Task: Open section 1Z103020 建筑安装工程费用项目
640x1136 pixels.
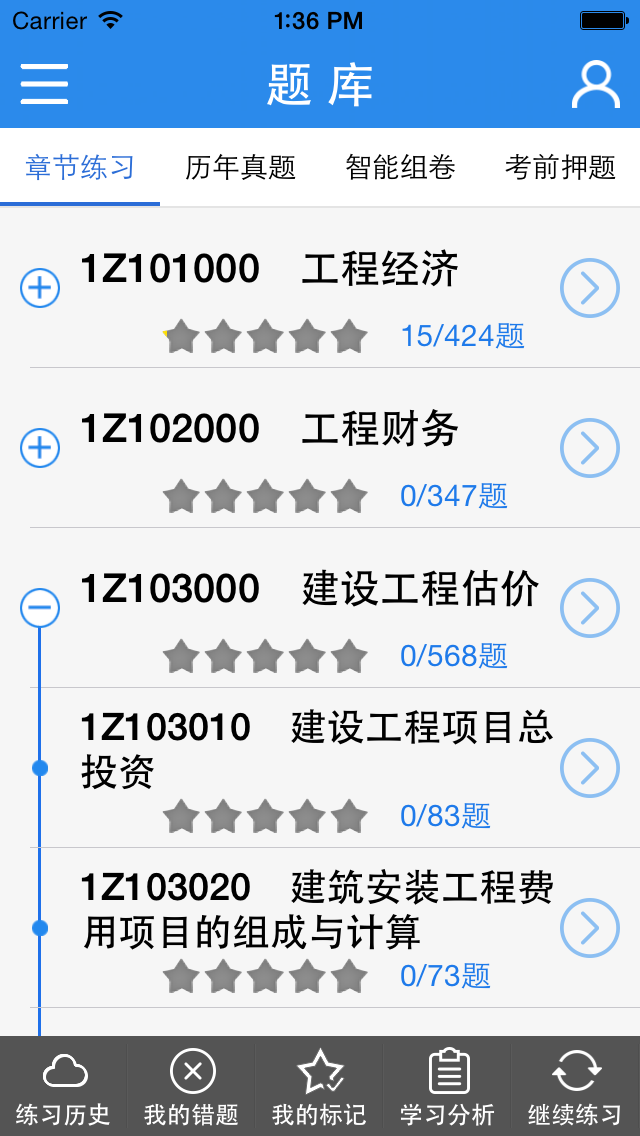Action: (590, 928)
